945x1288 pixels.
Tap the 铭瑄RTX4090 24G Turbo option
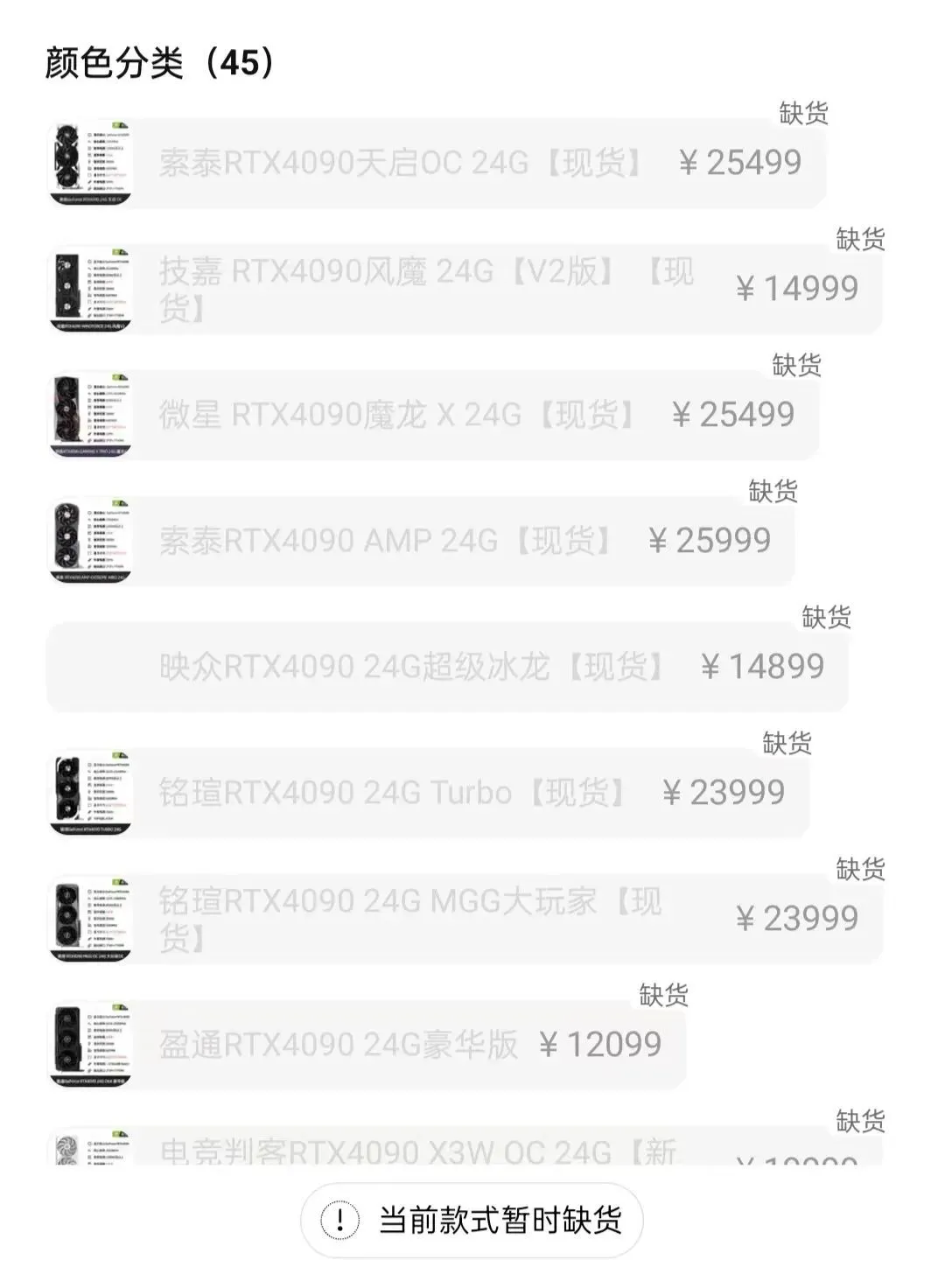point(429,794)
